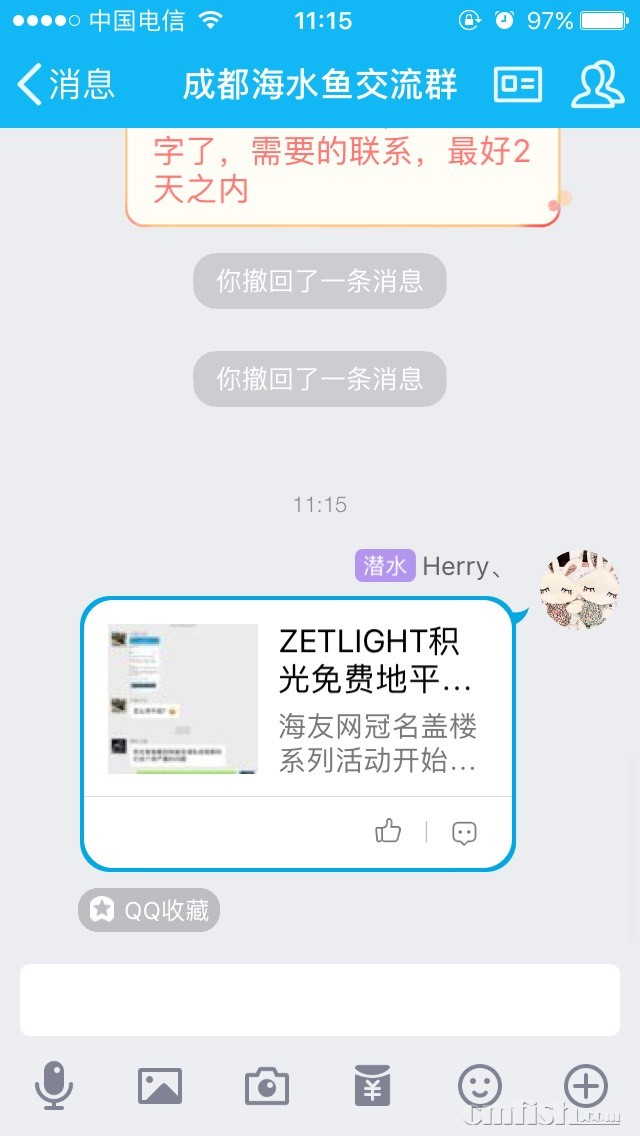This screenshot has height=1136, width=640.
Task: Focus the message input field
Action: tap(320, 1000)
